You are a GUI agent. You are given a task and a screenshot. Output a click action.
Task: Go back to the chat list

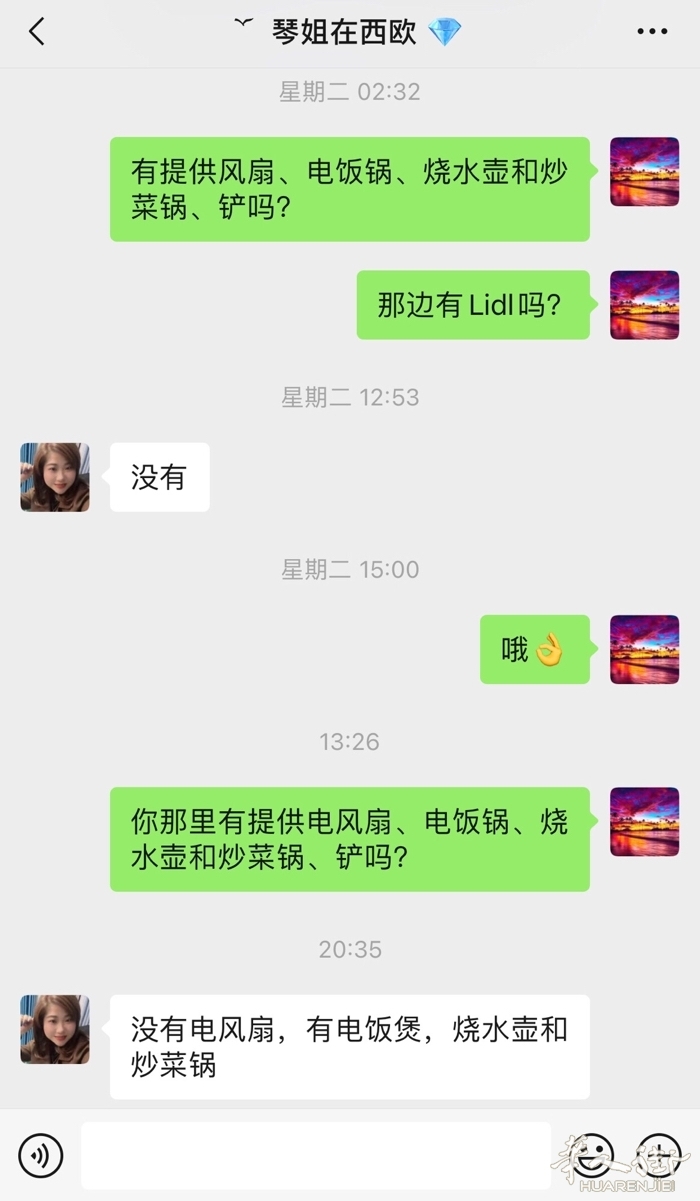point(37,32)
